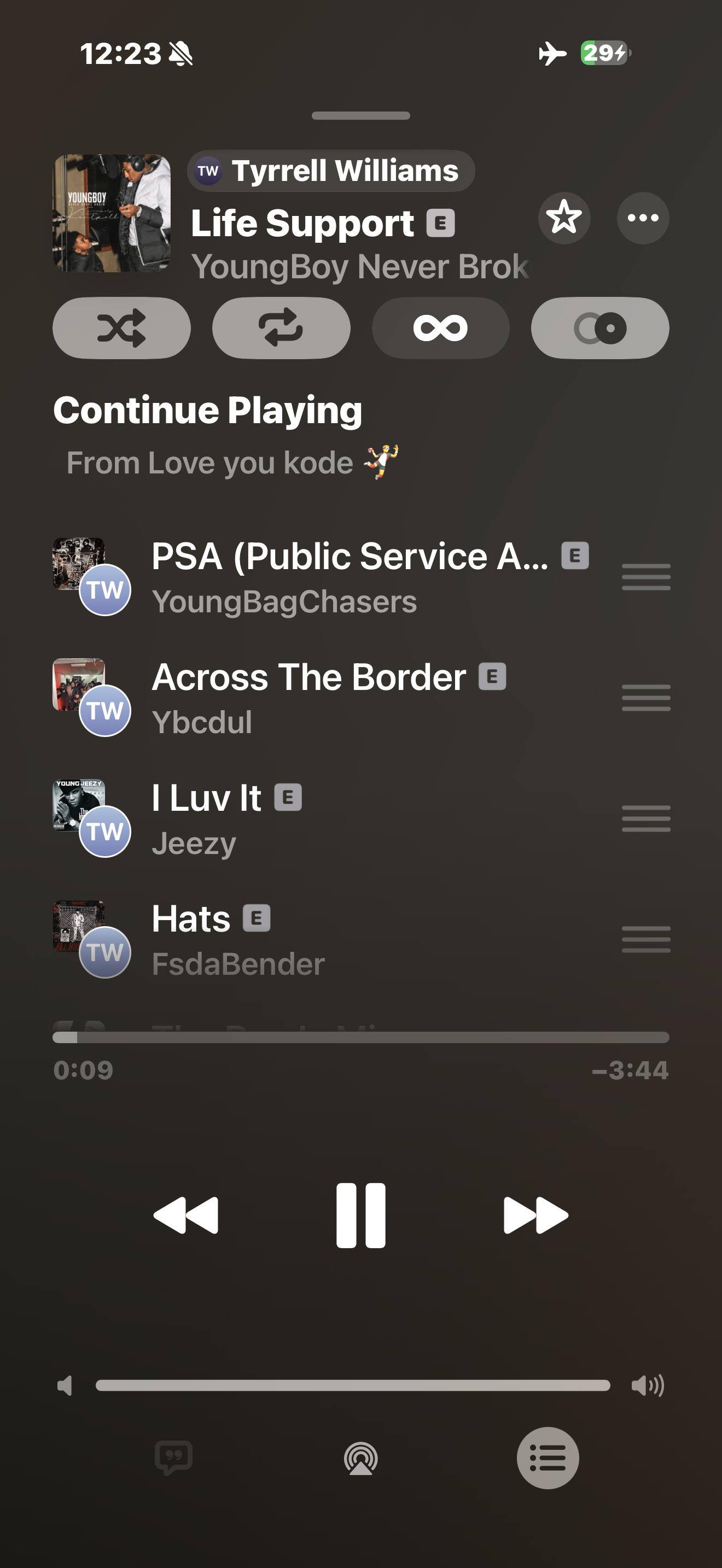Skip back to previous track
The height and width of the screenshot is (1568, 722).
pos(185,1215)
